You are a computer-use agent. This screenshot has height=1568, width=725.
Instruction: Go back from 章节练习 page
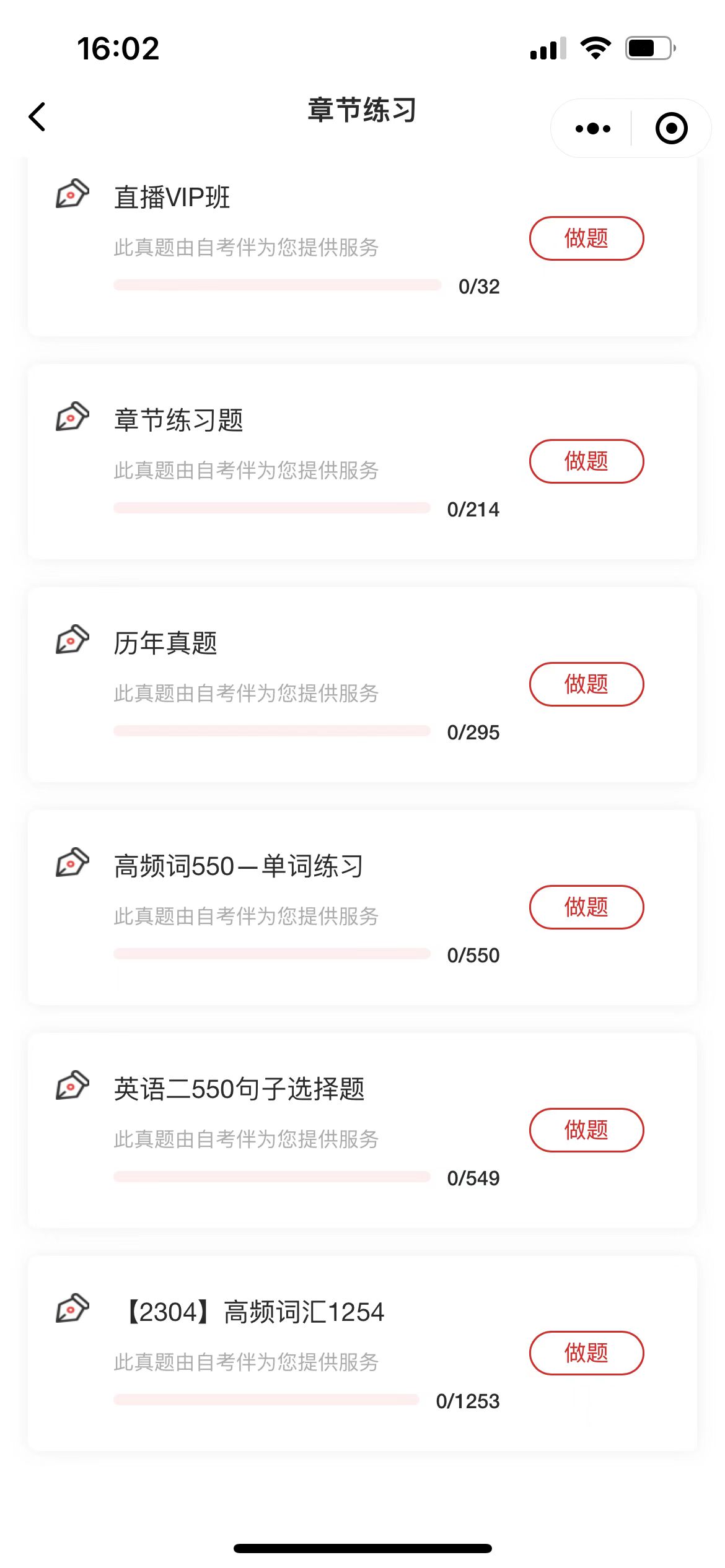pyautogui.click(x=37, y=116)
